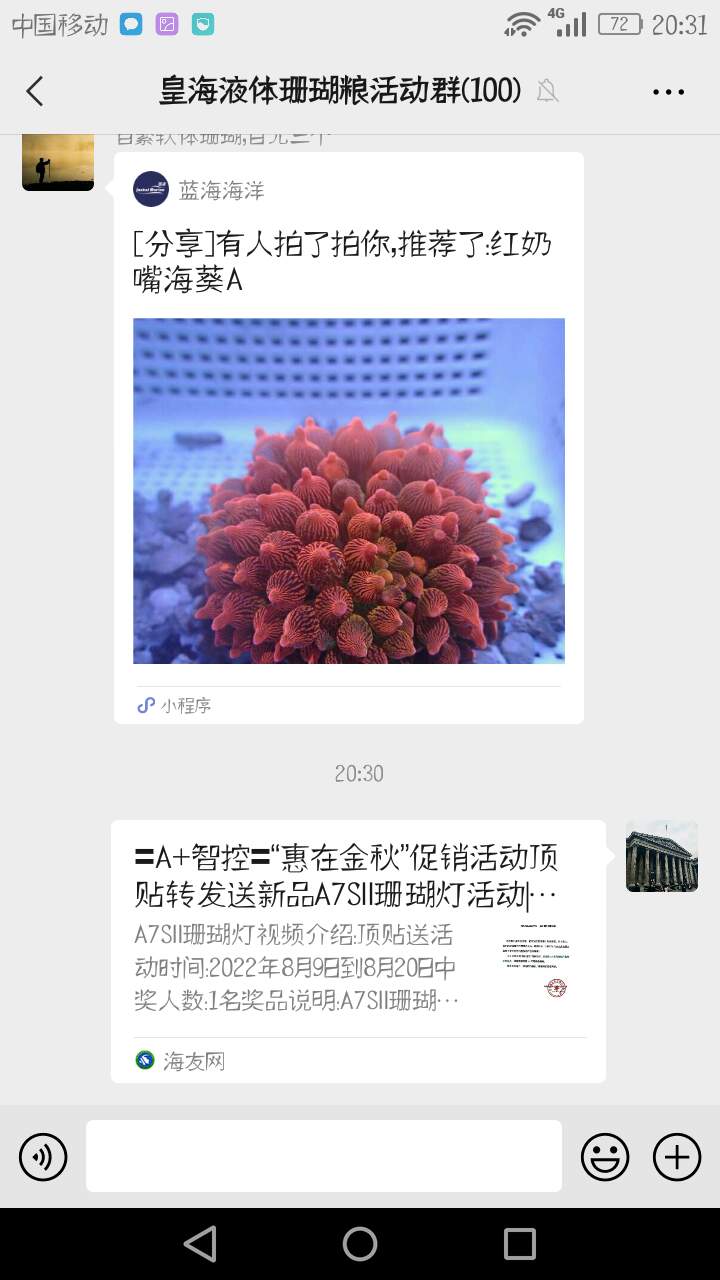Go to the home screen
Image resolution: width=720 pixels, height=1280 pixels.
coord(360,1244)
